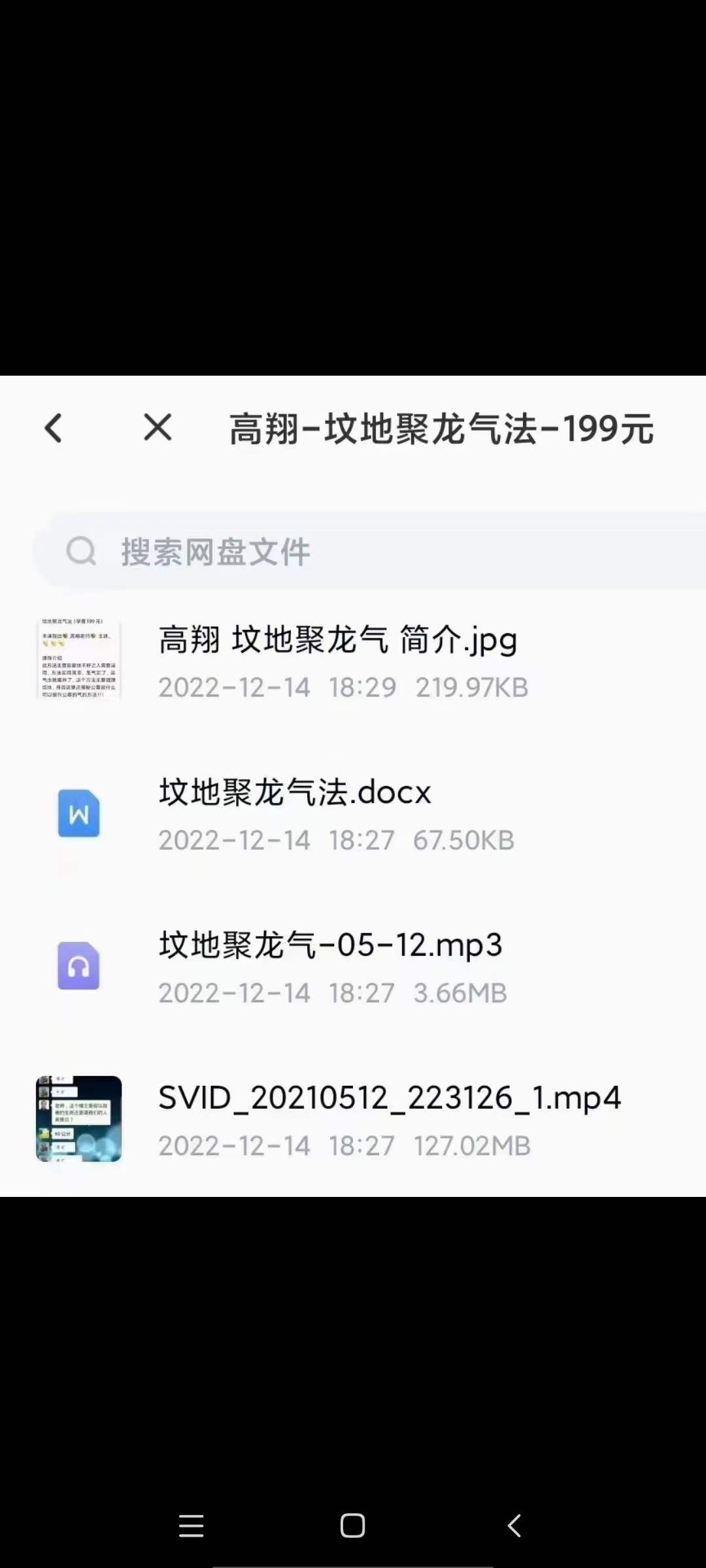
Task: Open the Word document icon for 坟地聚龙气法.docx
Action: (78, 815)
